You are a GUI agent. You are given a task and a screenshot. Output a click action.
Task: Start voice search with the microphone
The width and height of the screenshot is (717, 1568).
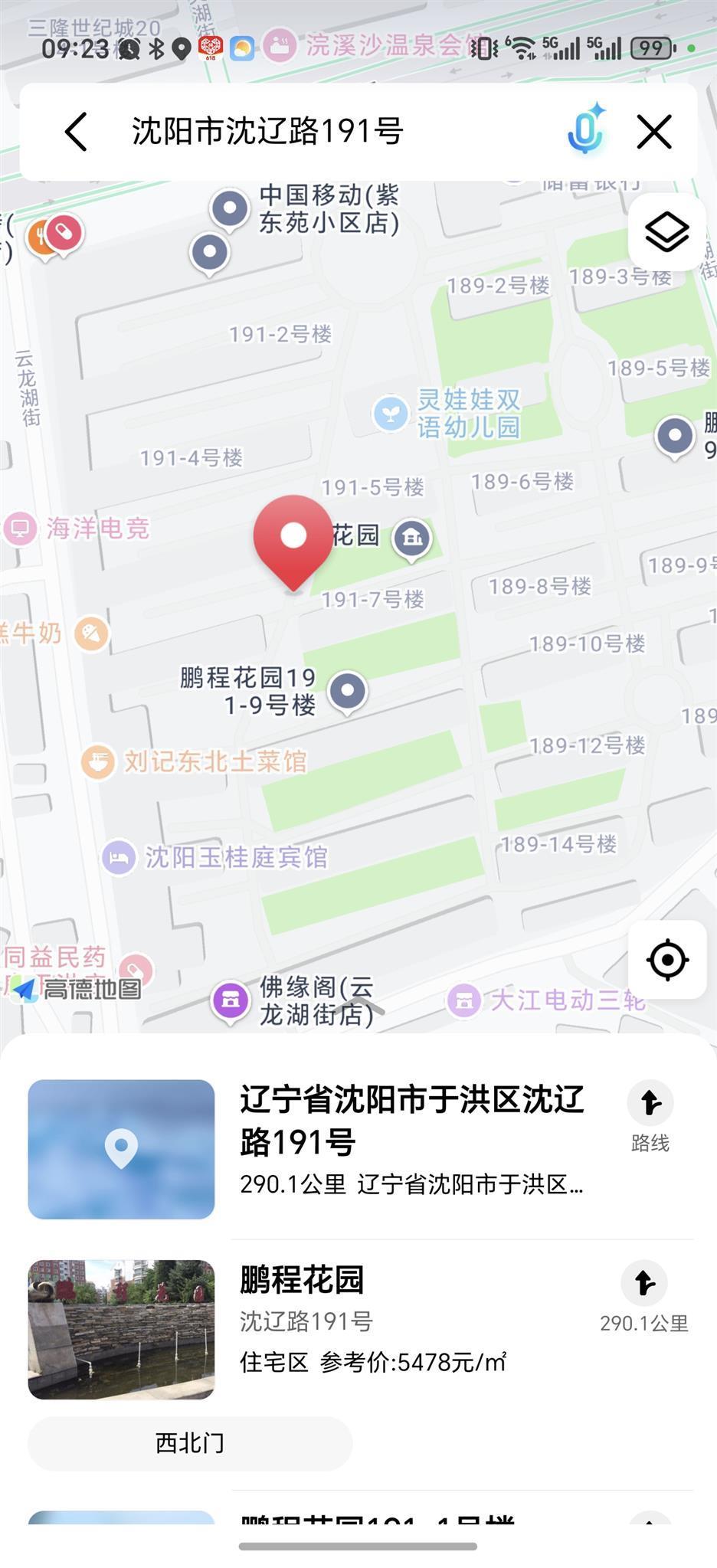[x=586, y=131]
